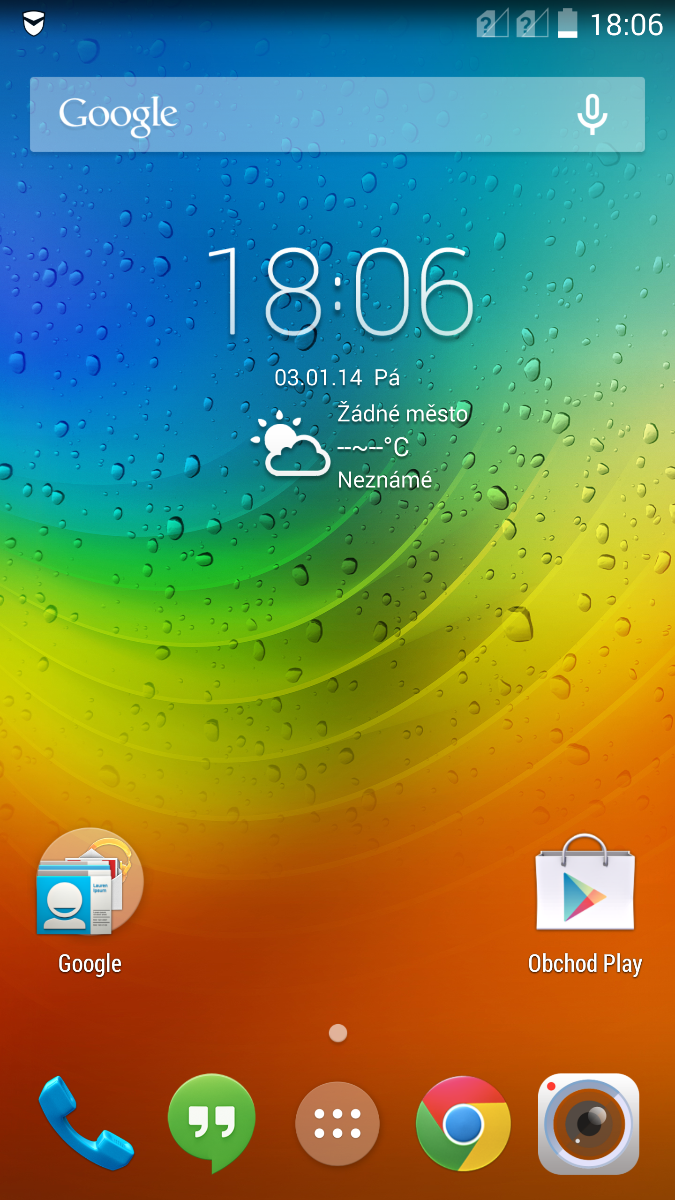Open the Google apps folder
Image resolution: width=675 pixels, height=1200 pixels.
pyautogui.click(x=90, y=883)
